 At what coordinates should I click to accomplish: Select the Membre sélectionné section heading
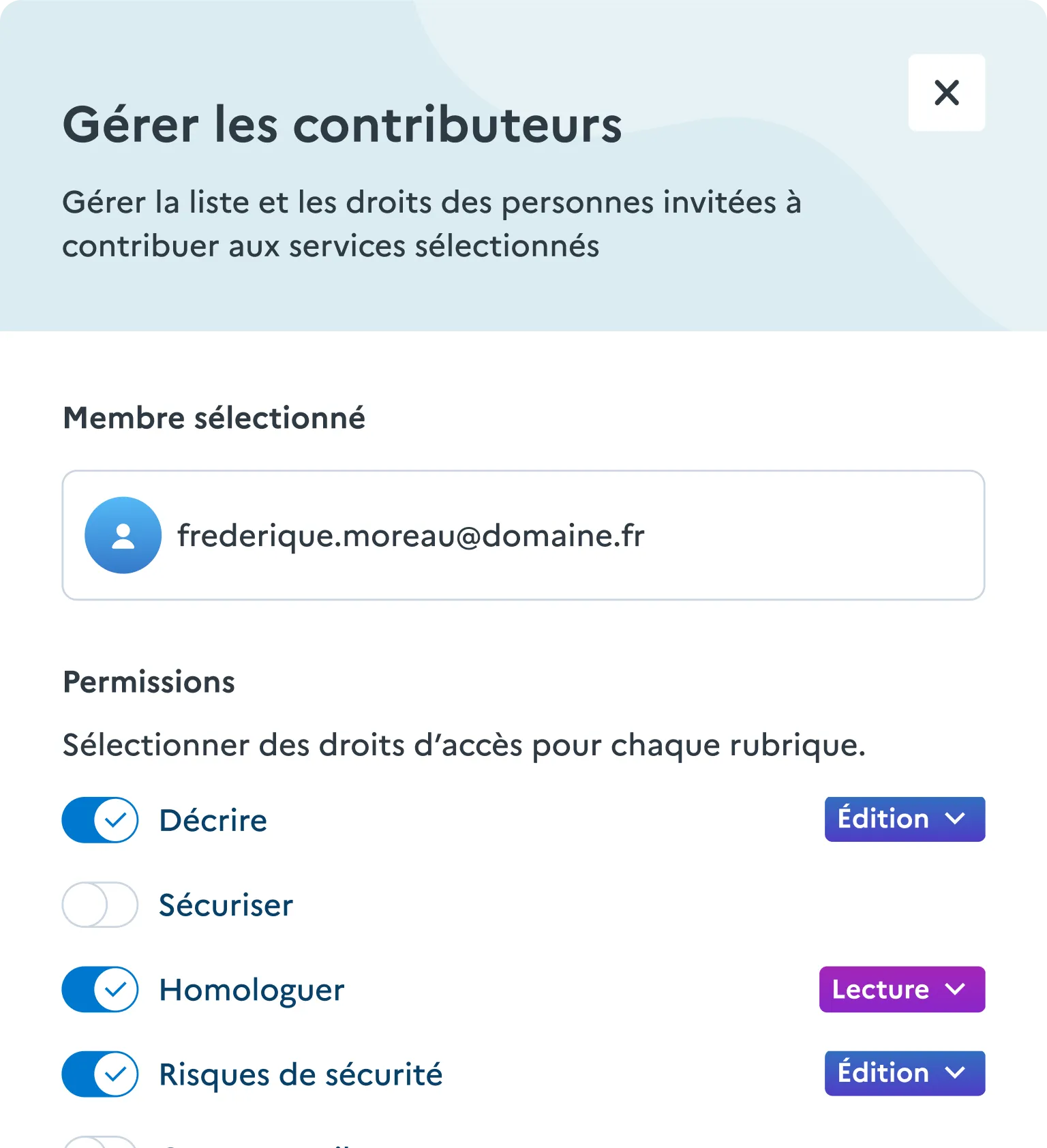214,418
